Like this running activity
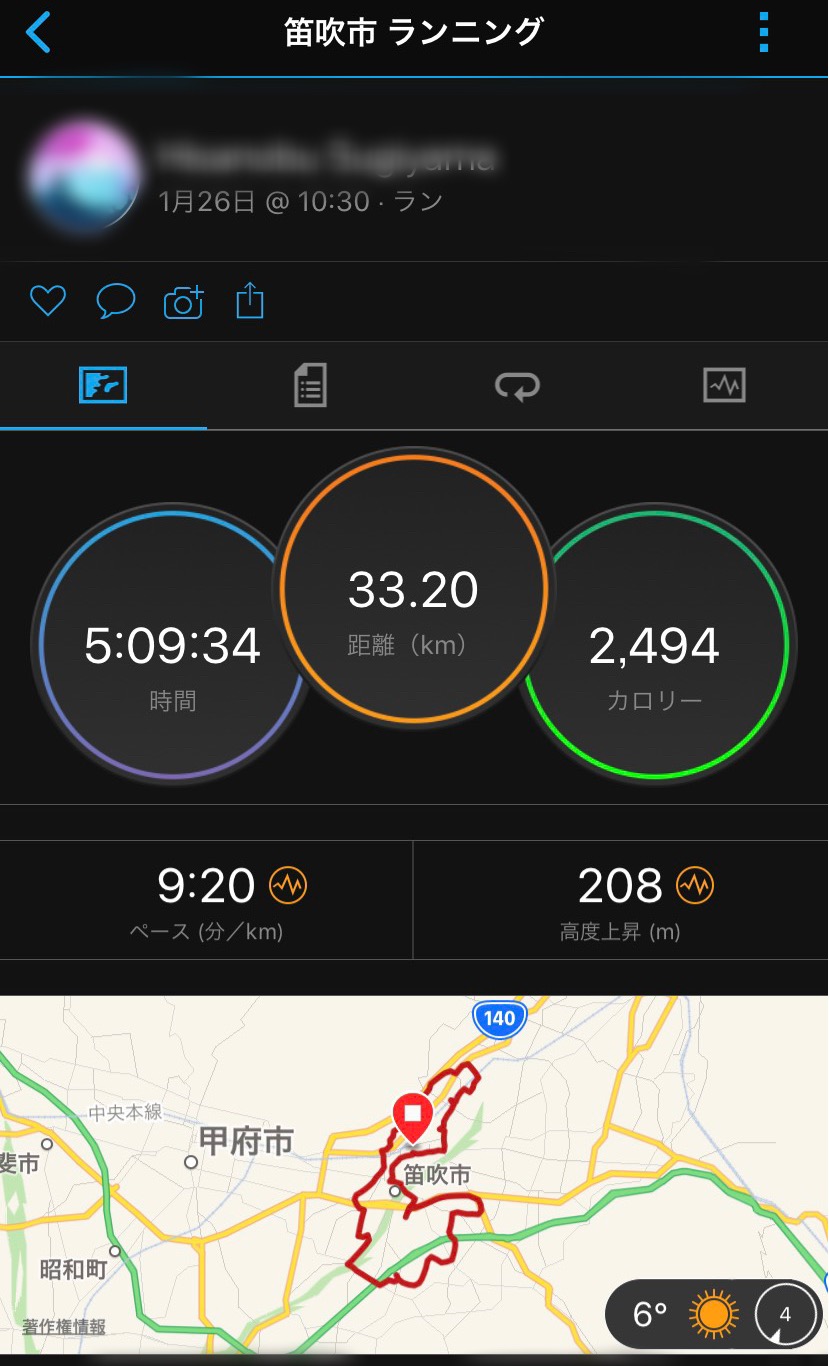Image resolution: width=829 pixels, height=1366 pixels. tap(48, 301)
